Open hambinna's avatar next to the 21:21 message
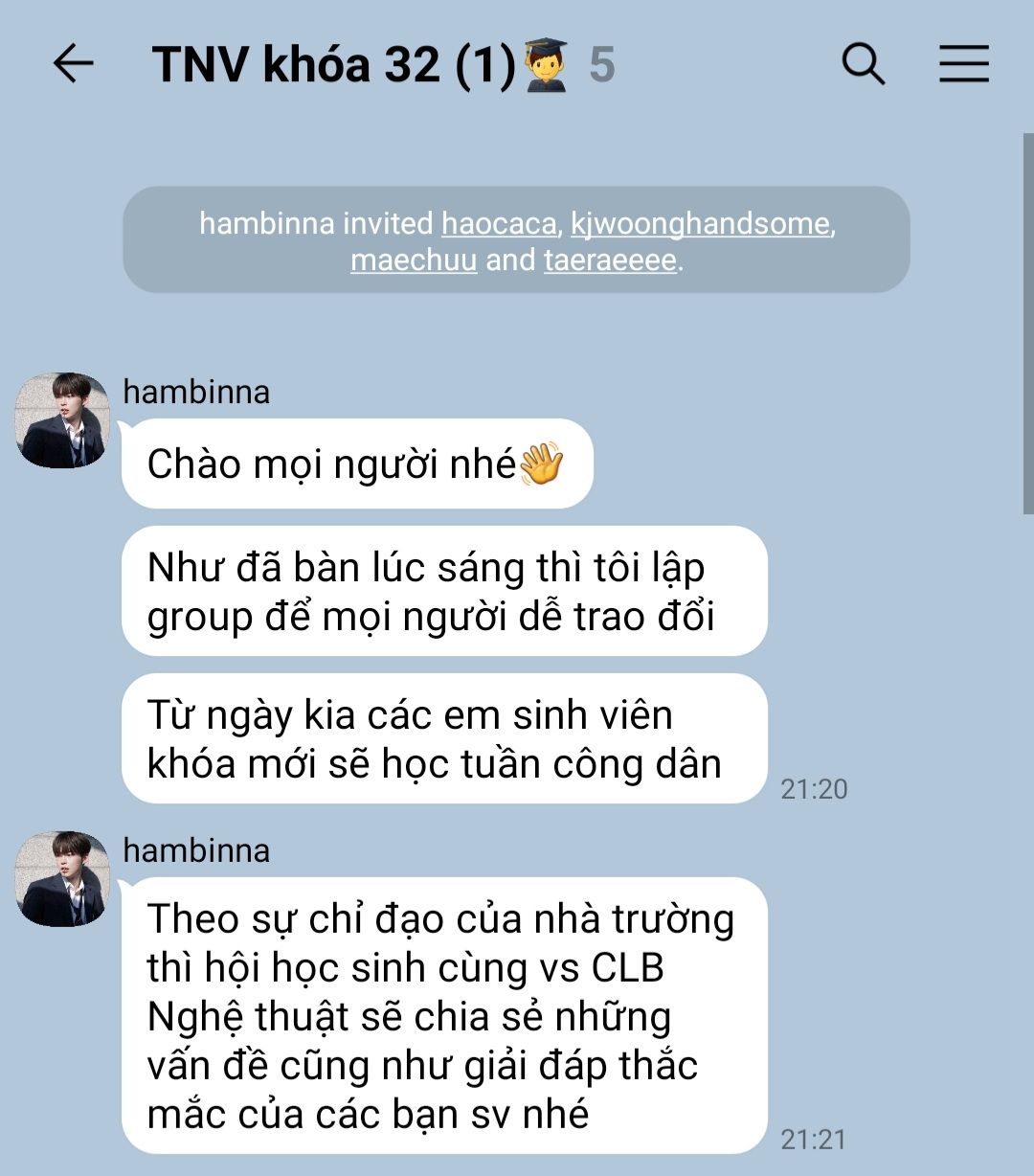The image size is (1034, 1176). tap(62, 879)
